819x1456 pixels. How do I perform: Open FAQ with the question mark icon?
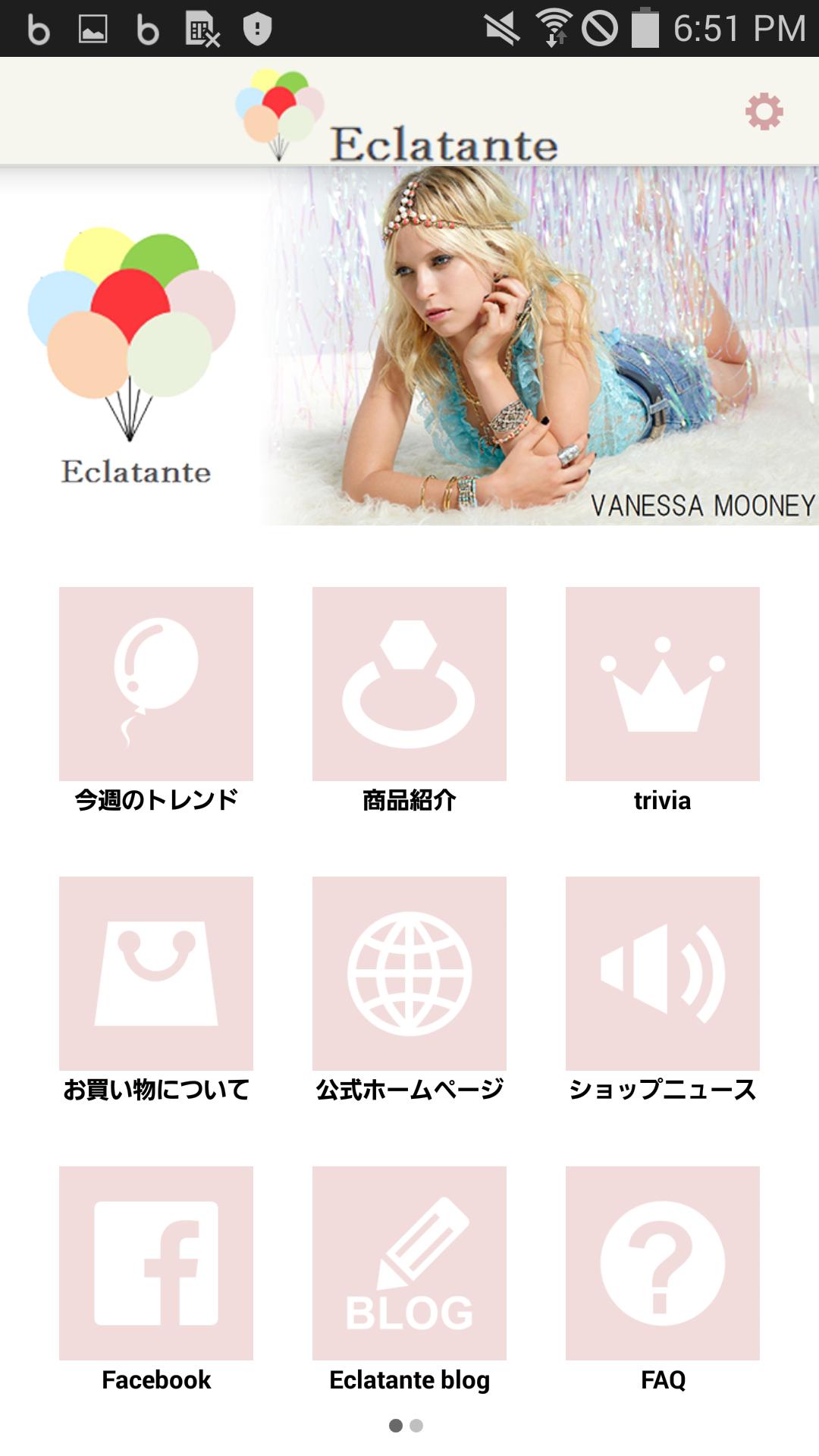(664, 1261)
